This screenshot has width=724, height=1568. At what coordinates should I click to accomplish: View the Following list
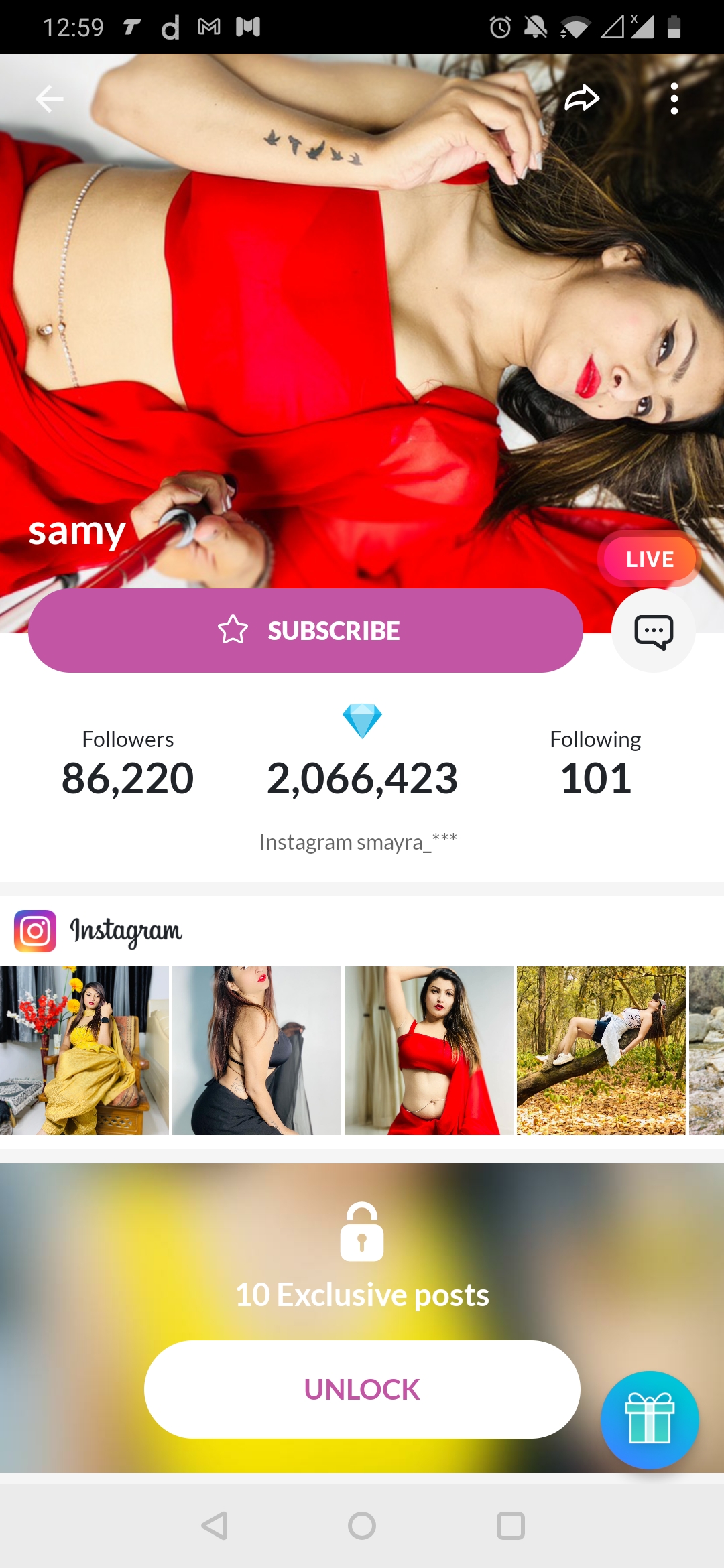595,765
